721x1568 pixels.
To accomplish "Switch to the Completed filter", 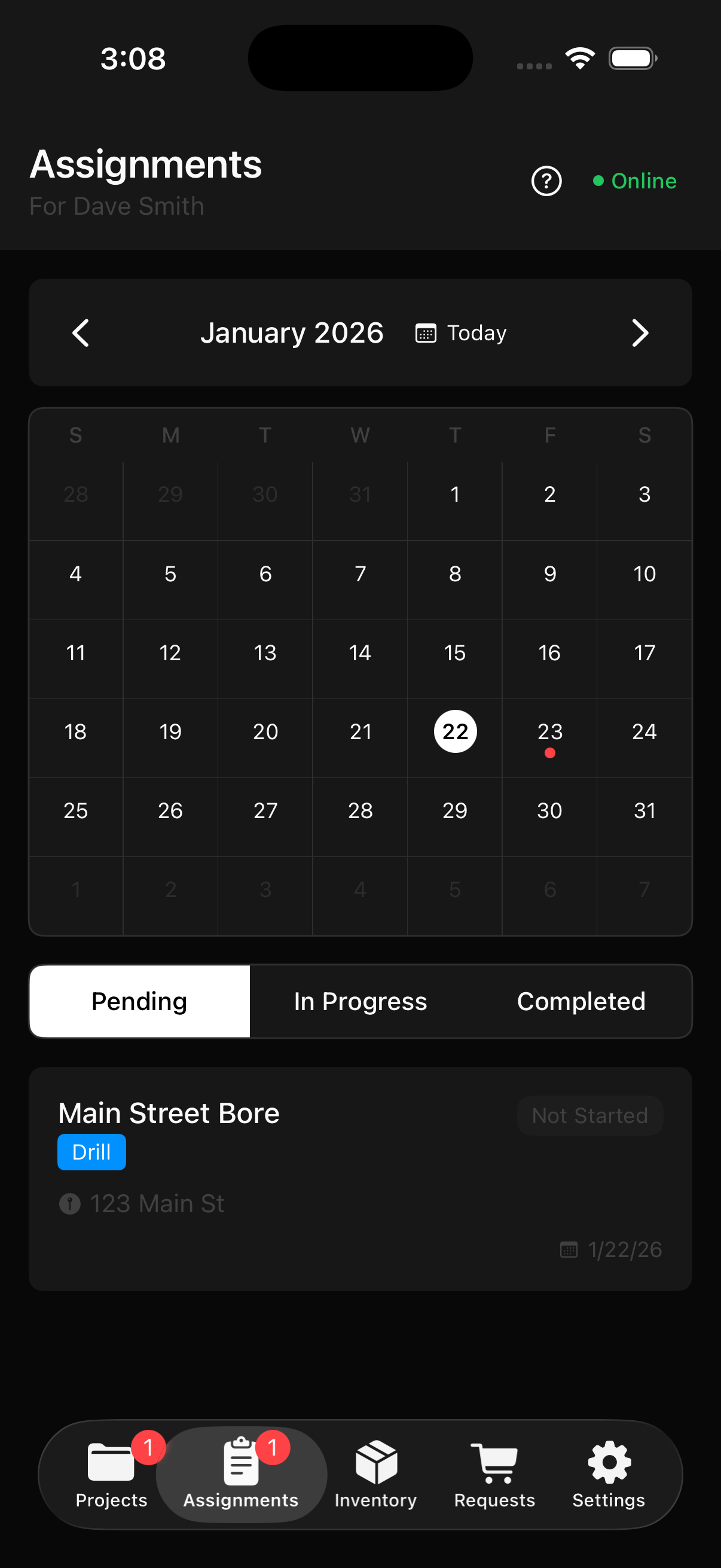I will (x=581, y=1000).
